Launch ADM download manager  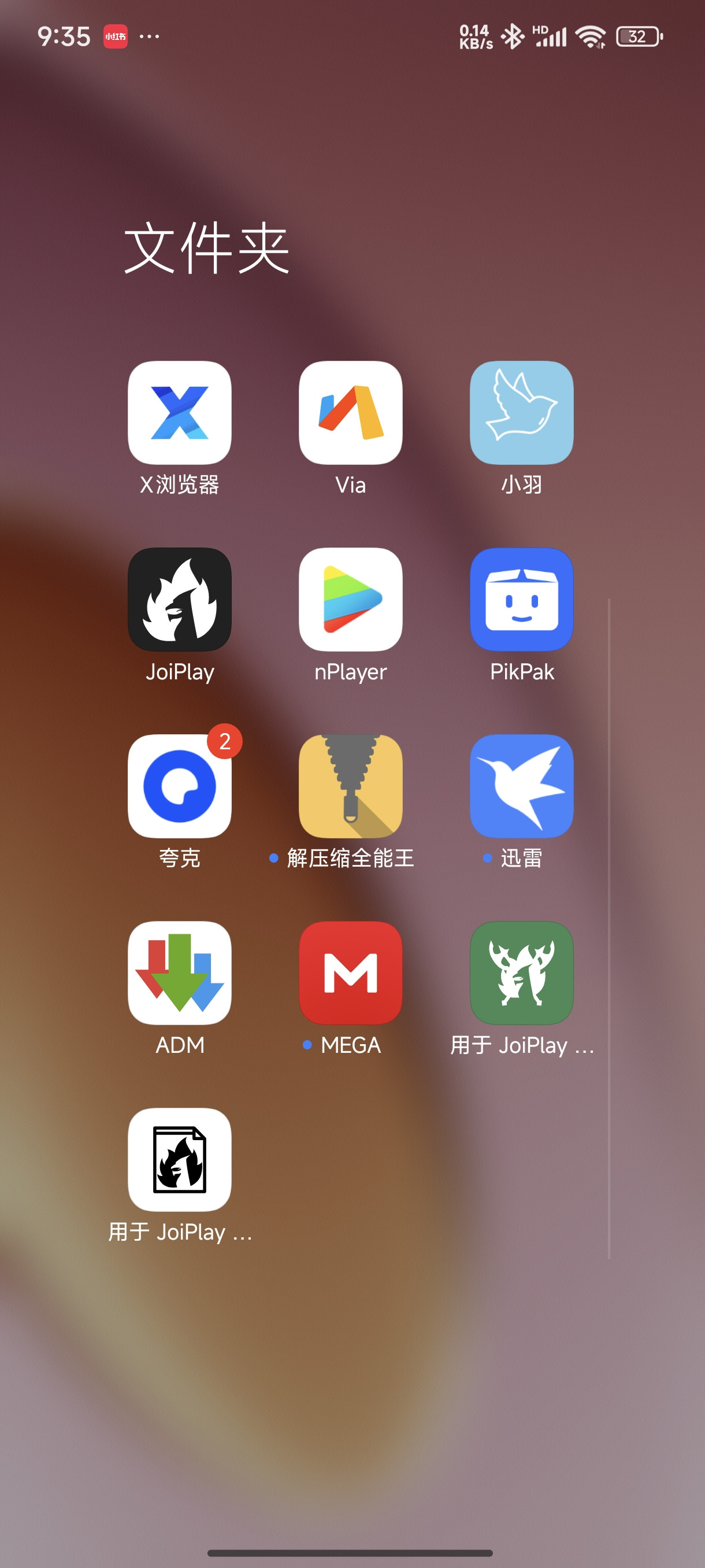(x=180, y=972)
